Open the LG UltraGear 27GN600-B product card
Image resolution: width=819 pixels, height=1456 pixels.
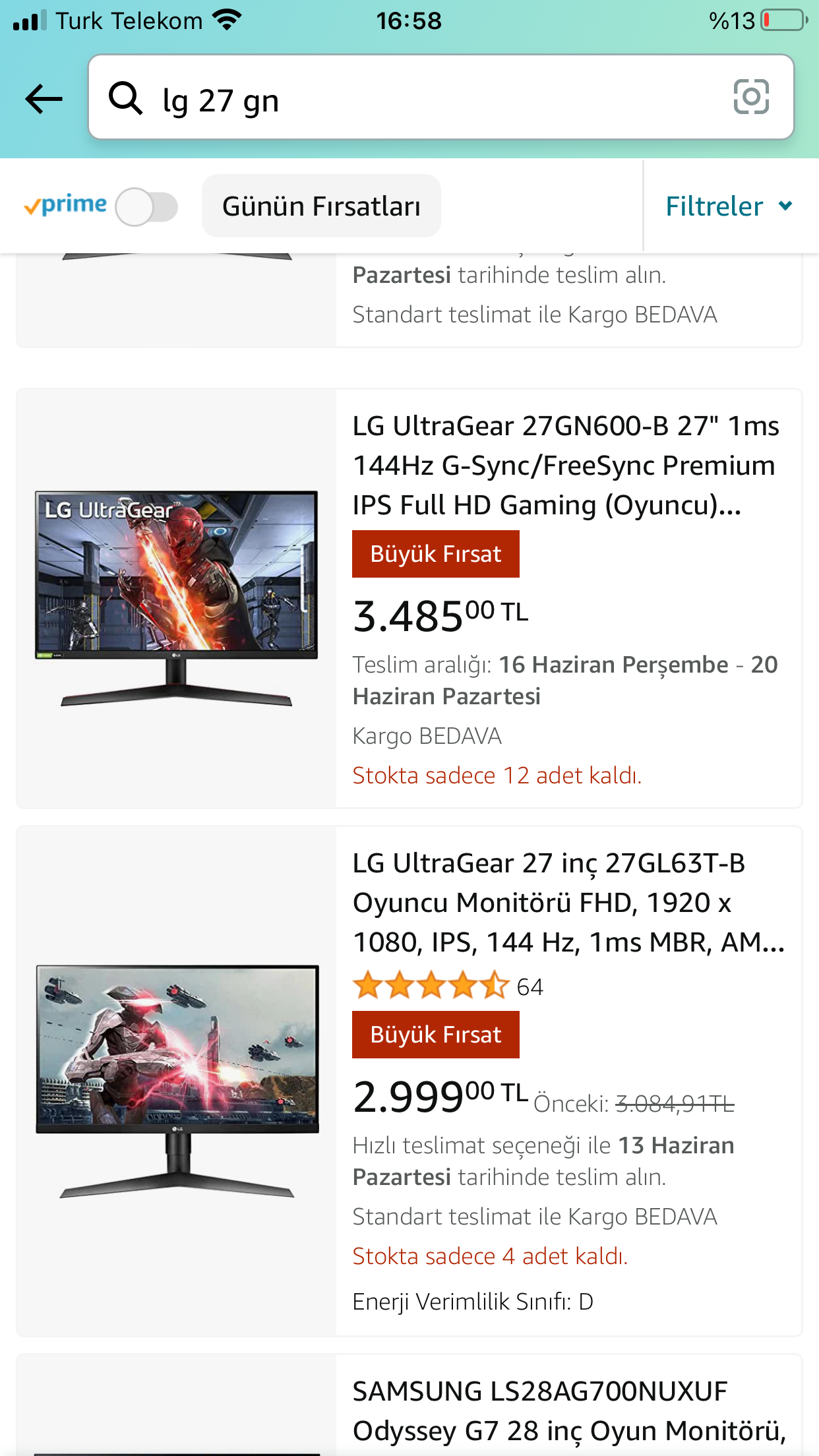click(564, 465)
